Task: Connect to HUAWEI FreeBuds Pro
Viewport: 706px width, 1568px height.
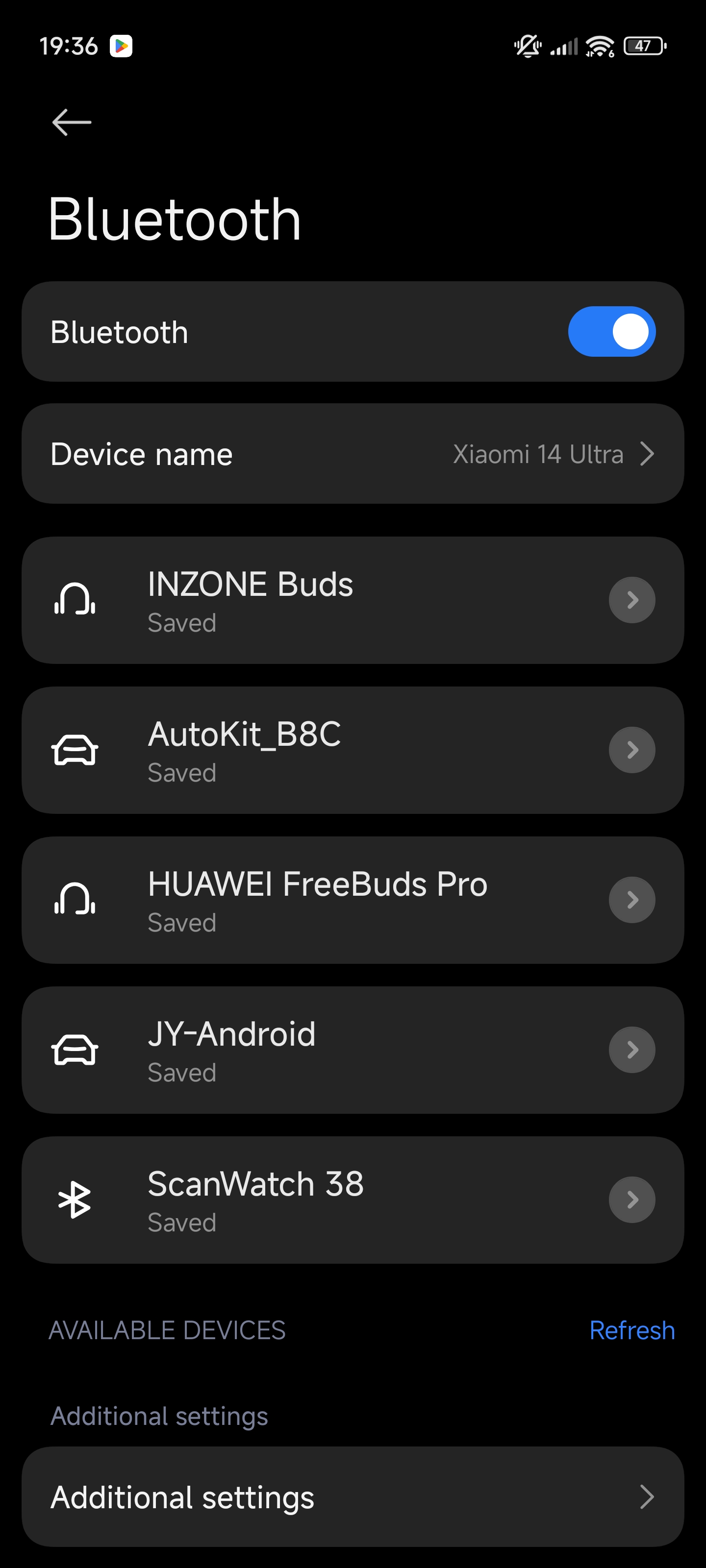Action: coord(353,900)
